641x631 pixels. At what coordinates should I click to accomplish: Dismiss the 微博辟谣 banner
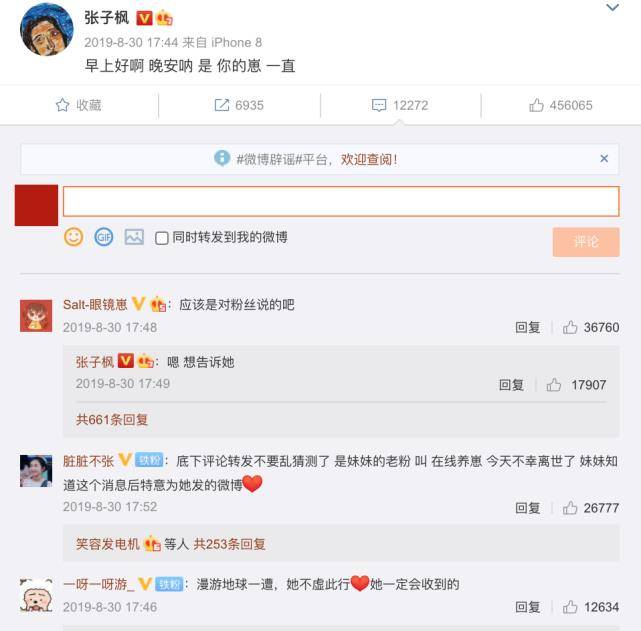tap(604, 158)
